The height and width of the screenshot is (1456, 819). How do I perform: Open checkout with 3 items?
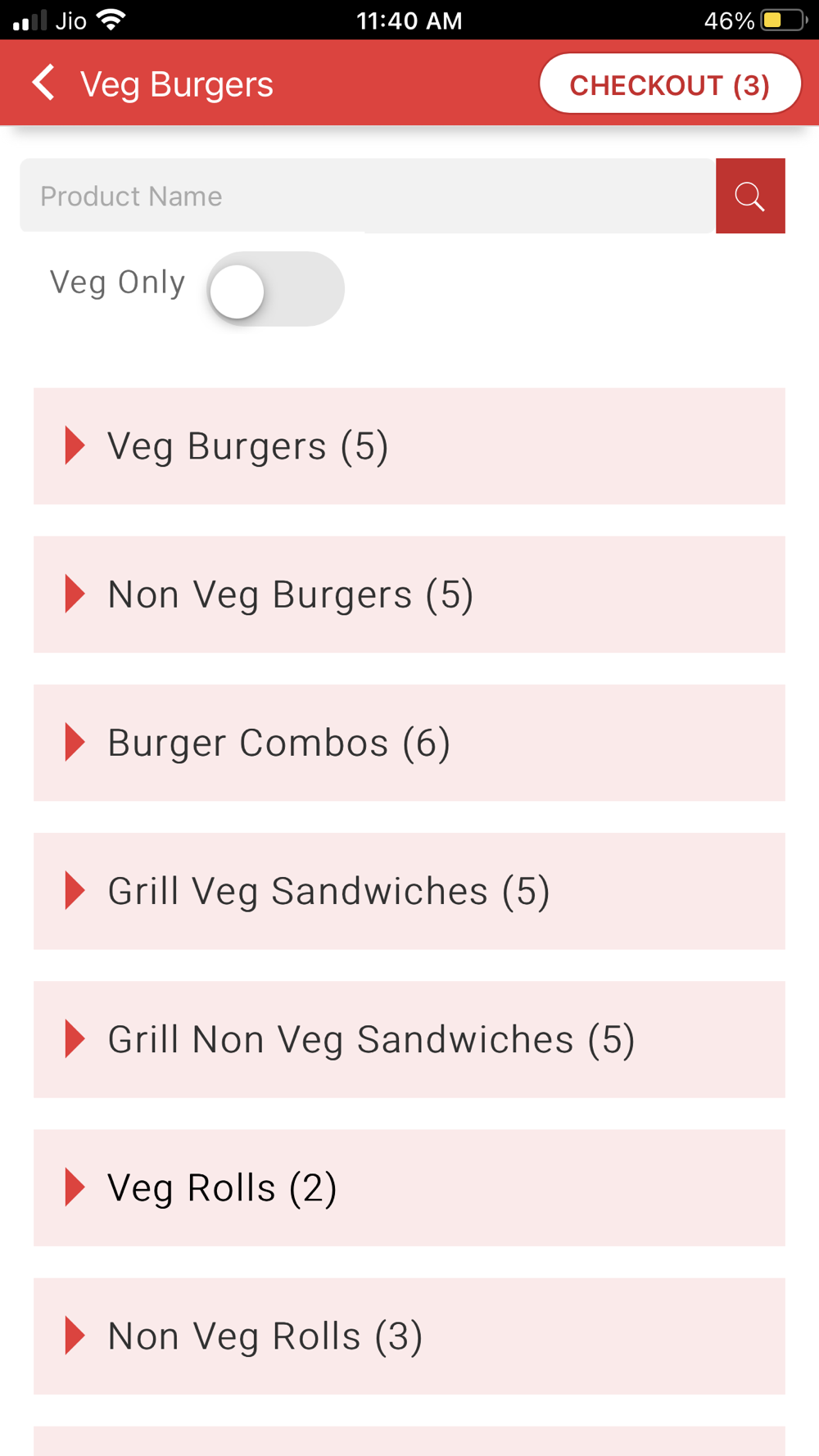[x=669, y=84]
